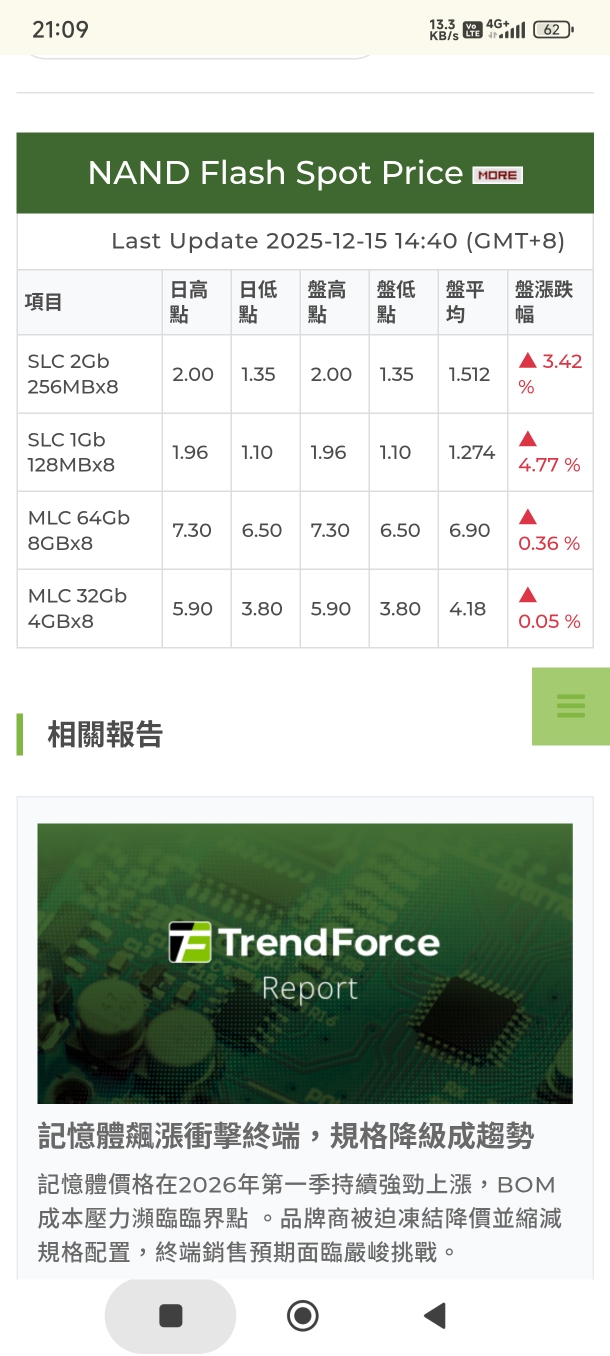Open article 記憶體飆漲衝擊終端，規格降級成趨勢
Image resolution: width=610 pixels, height=1356 pixels.
point(286,1136)
